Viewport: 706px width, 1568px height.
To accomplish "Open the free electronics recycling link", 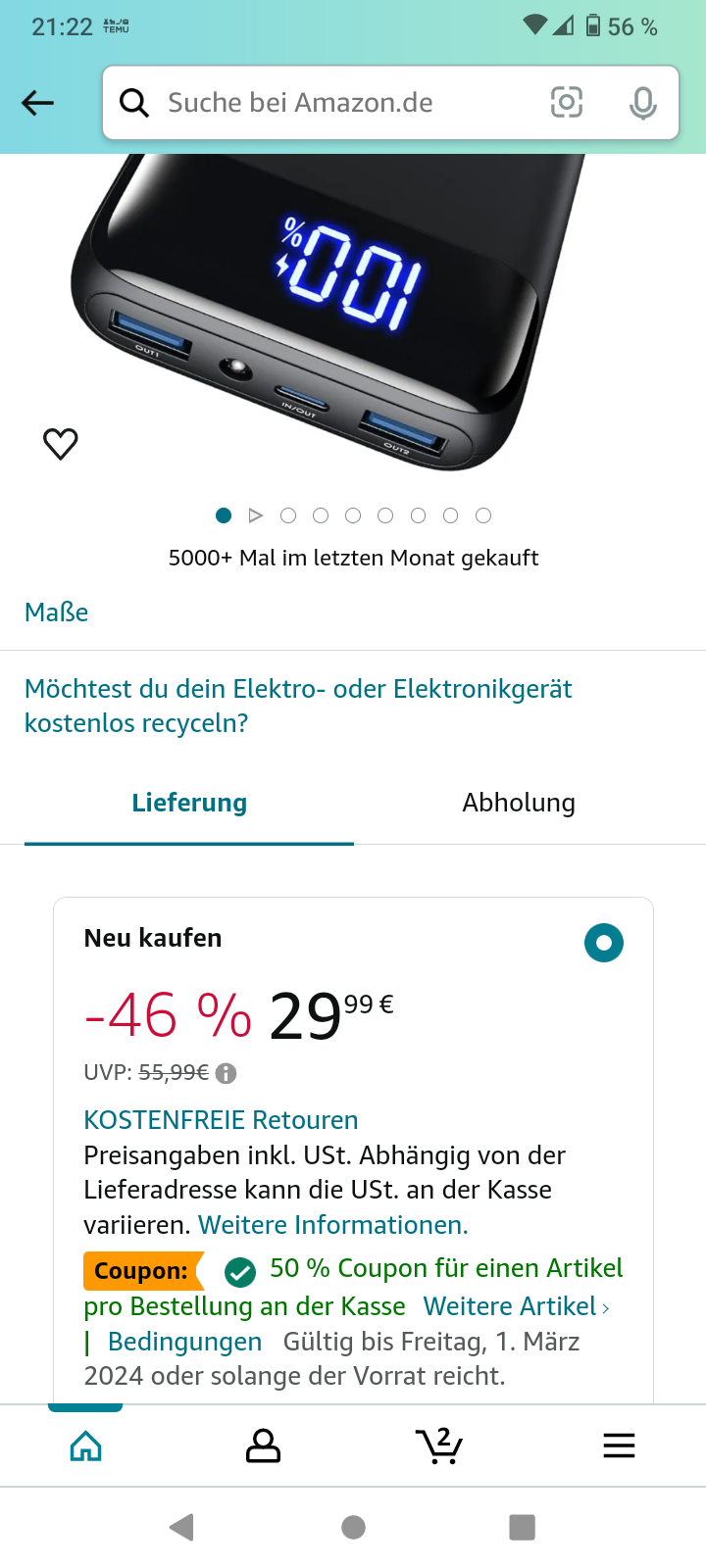I will pos(298,706).
